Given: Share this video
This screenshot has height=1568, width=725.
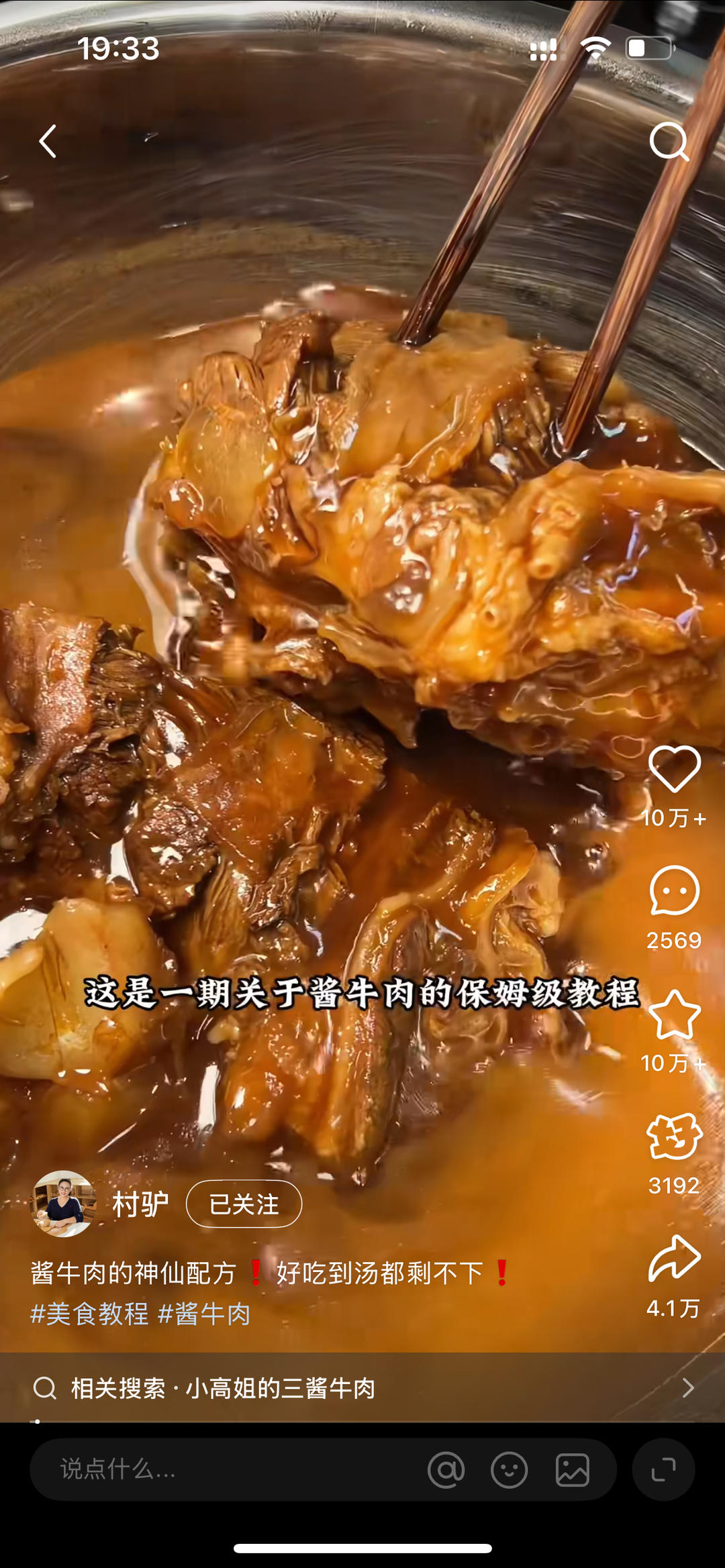Looking at the screenshot, I should click(x=674, y=1259).
